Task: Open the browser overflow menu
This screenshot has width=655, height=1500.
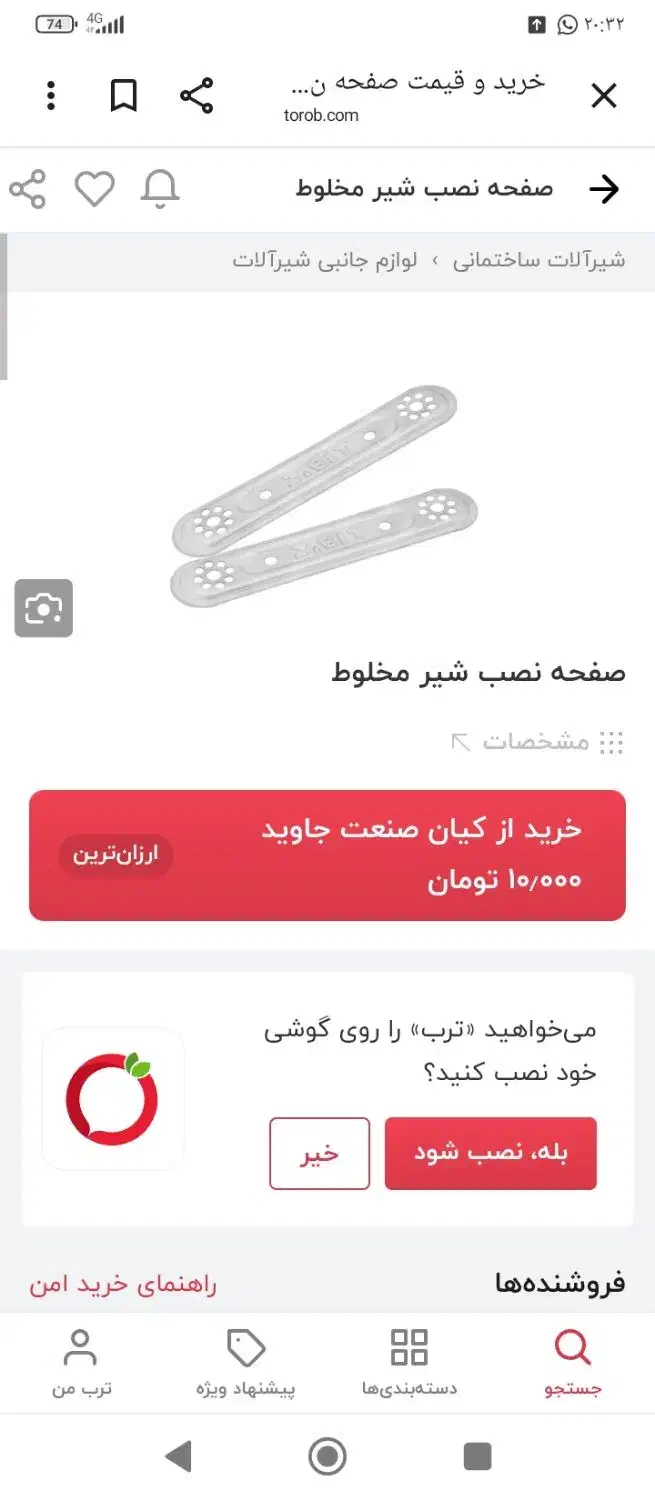Action: [x=51, y=96]
